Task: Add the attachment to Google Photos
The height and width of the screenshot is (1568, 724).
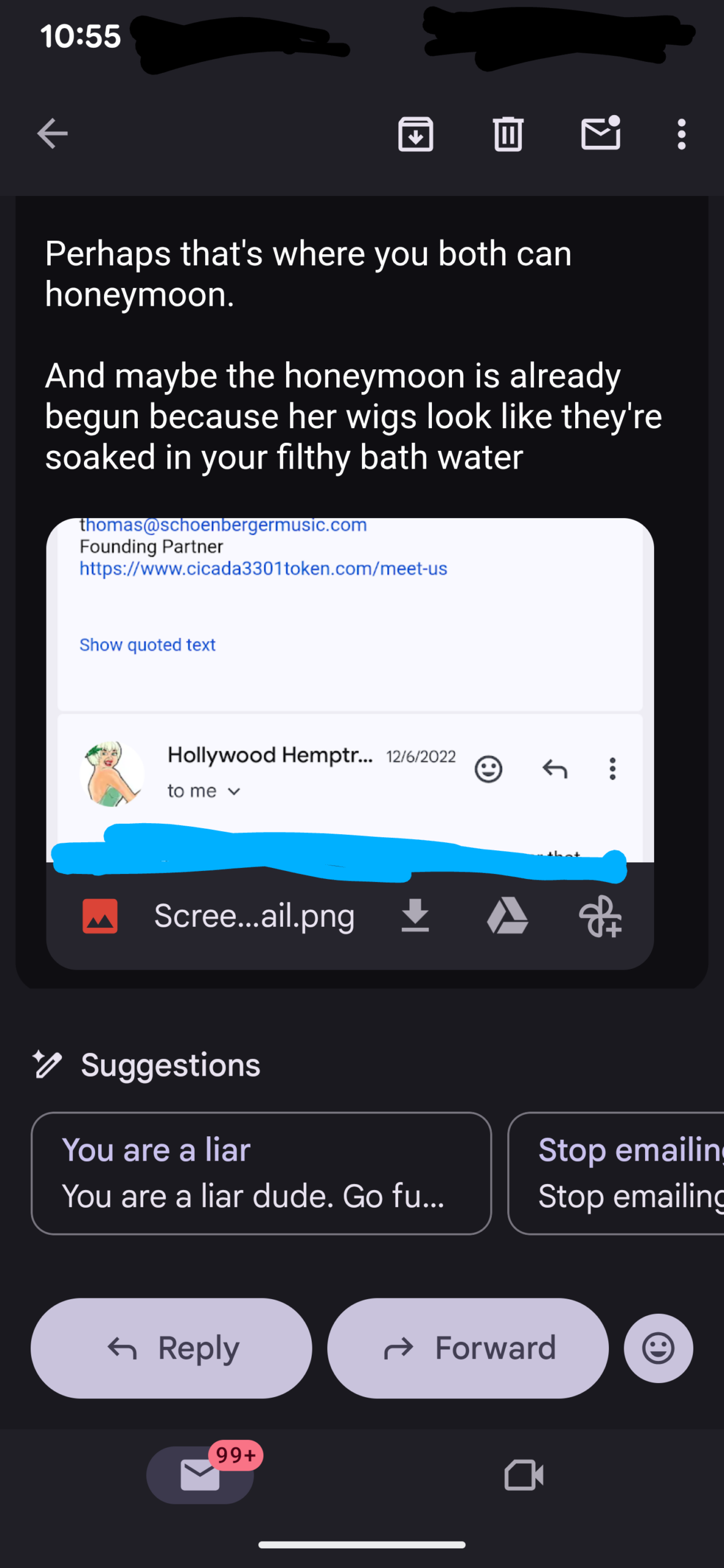Action: tap(600, 916)
